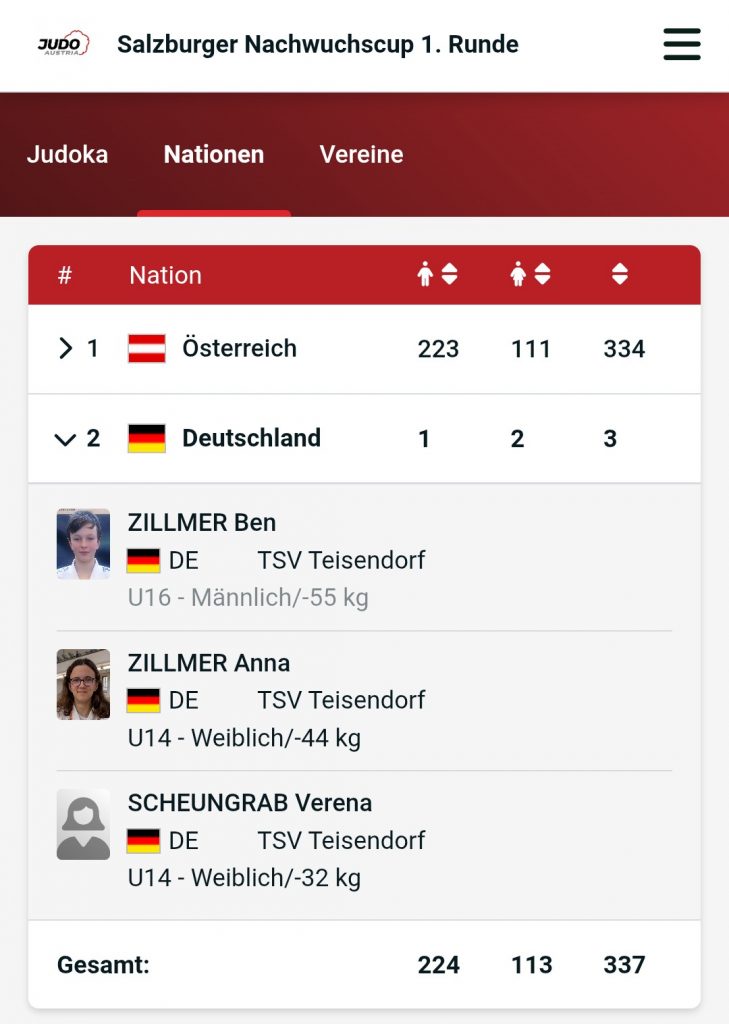The width and height of the screenshot is (729, 1024).
Task: Expand the Österreich nation row
Action: point(66,349)
